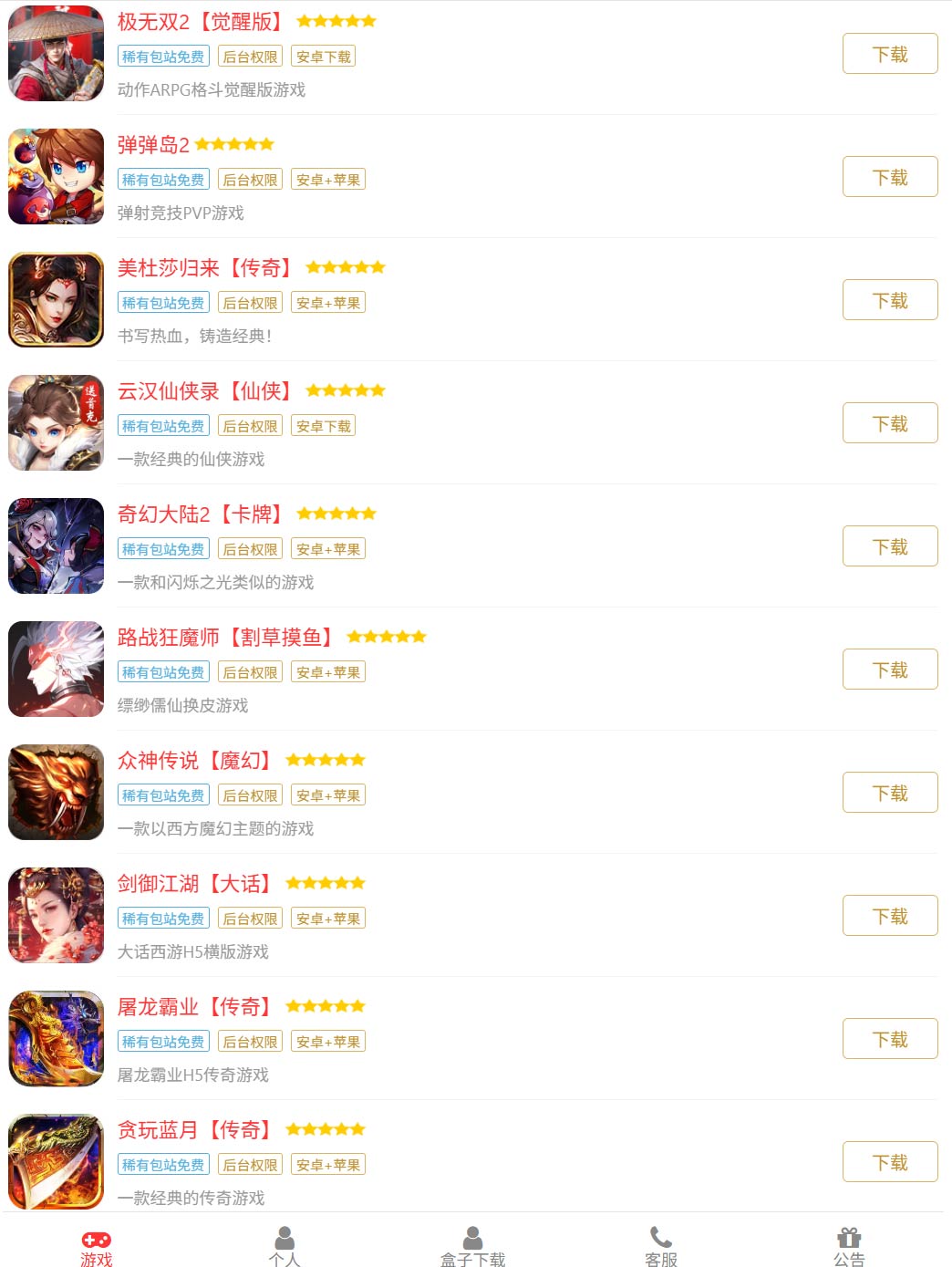
Task: Open the 盒子下载 tab
Action: 472,1248
